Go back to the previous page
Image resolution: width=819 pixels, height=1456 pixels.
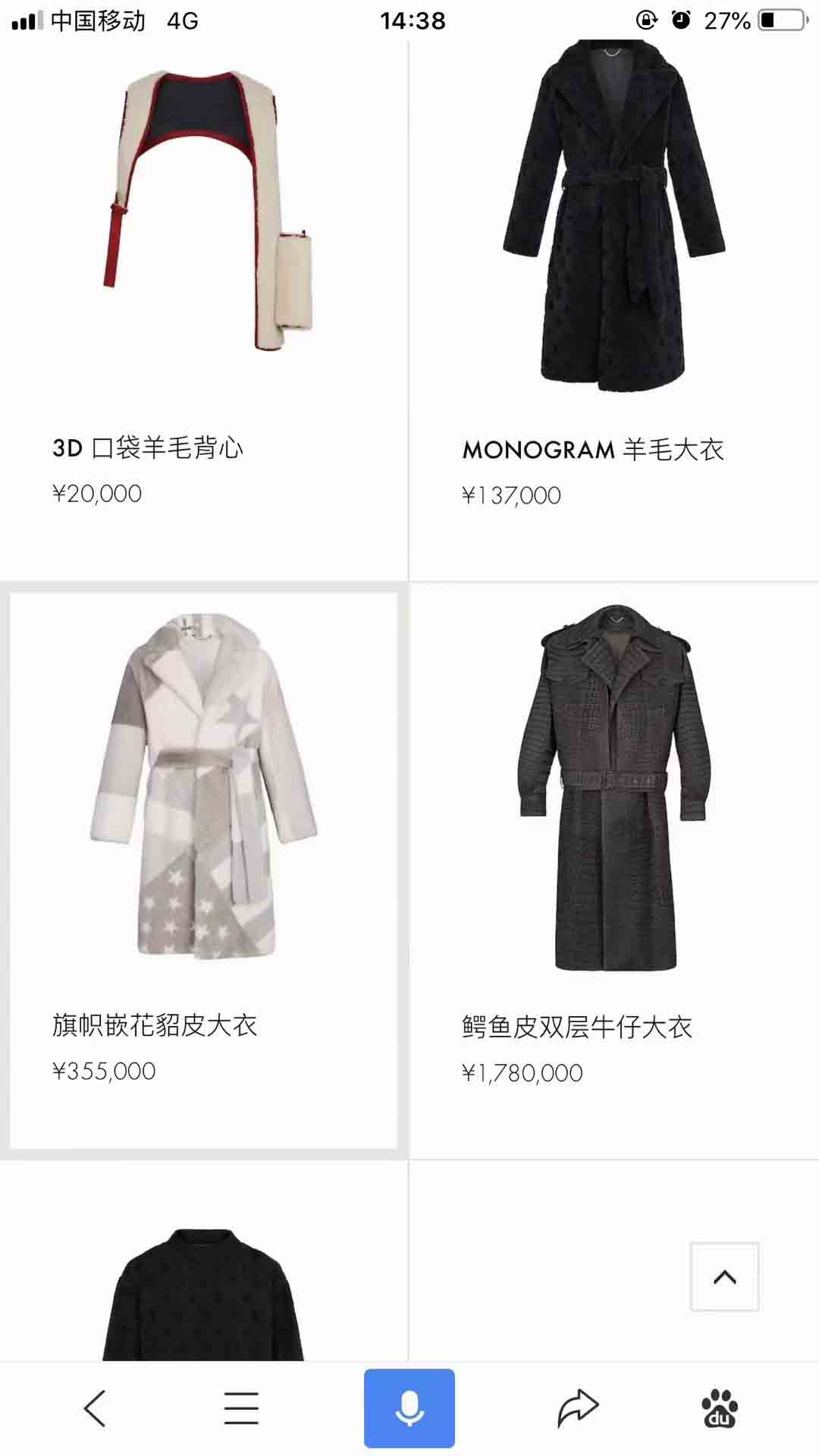(x=95, y=1409)
